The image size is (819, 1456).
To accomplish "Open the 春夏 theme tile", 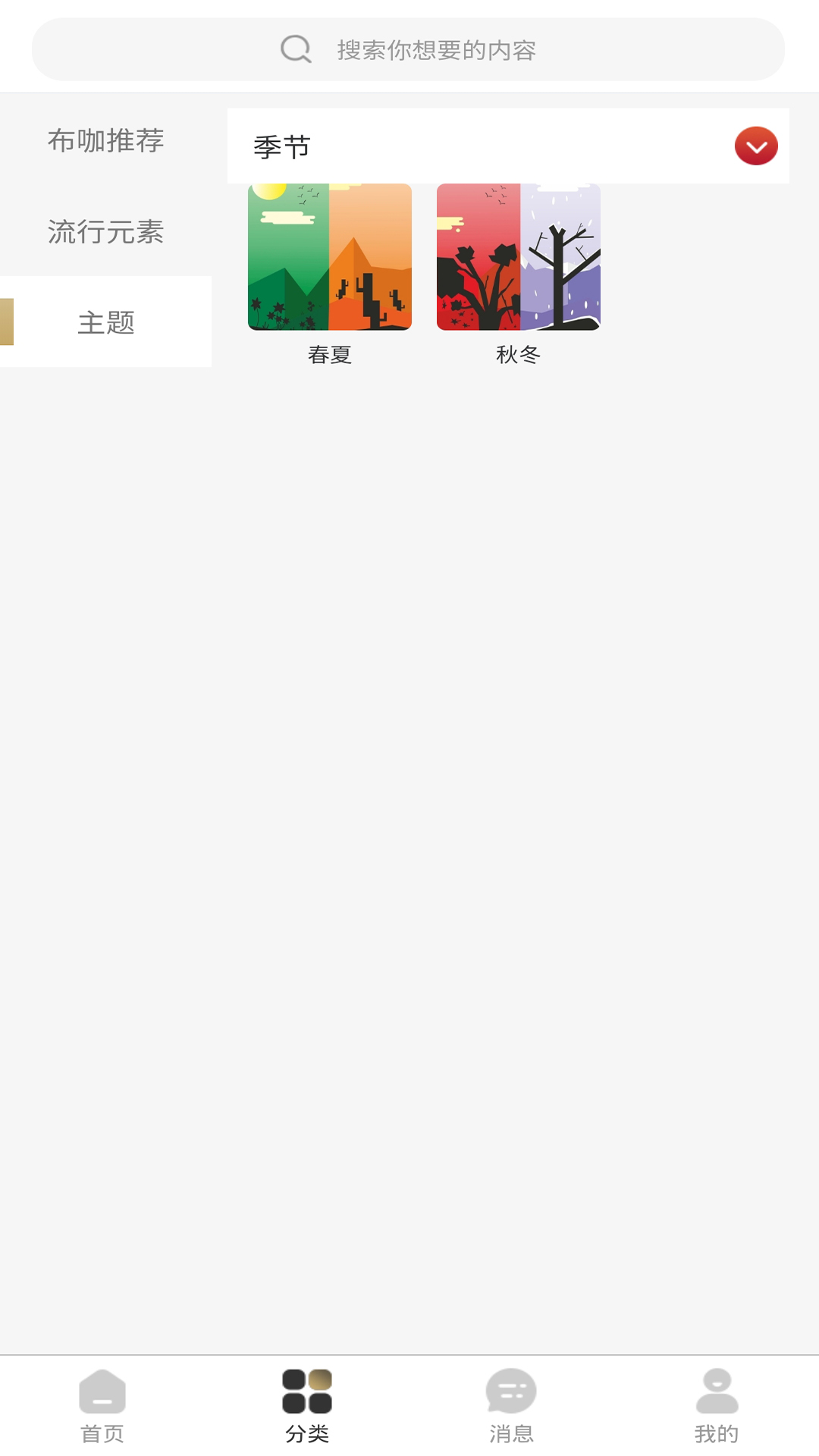I will pos(329,258).
